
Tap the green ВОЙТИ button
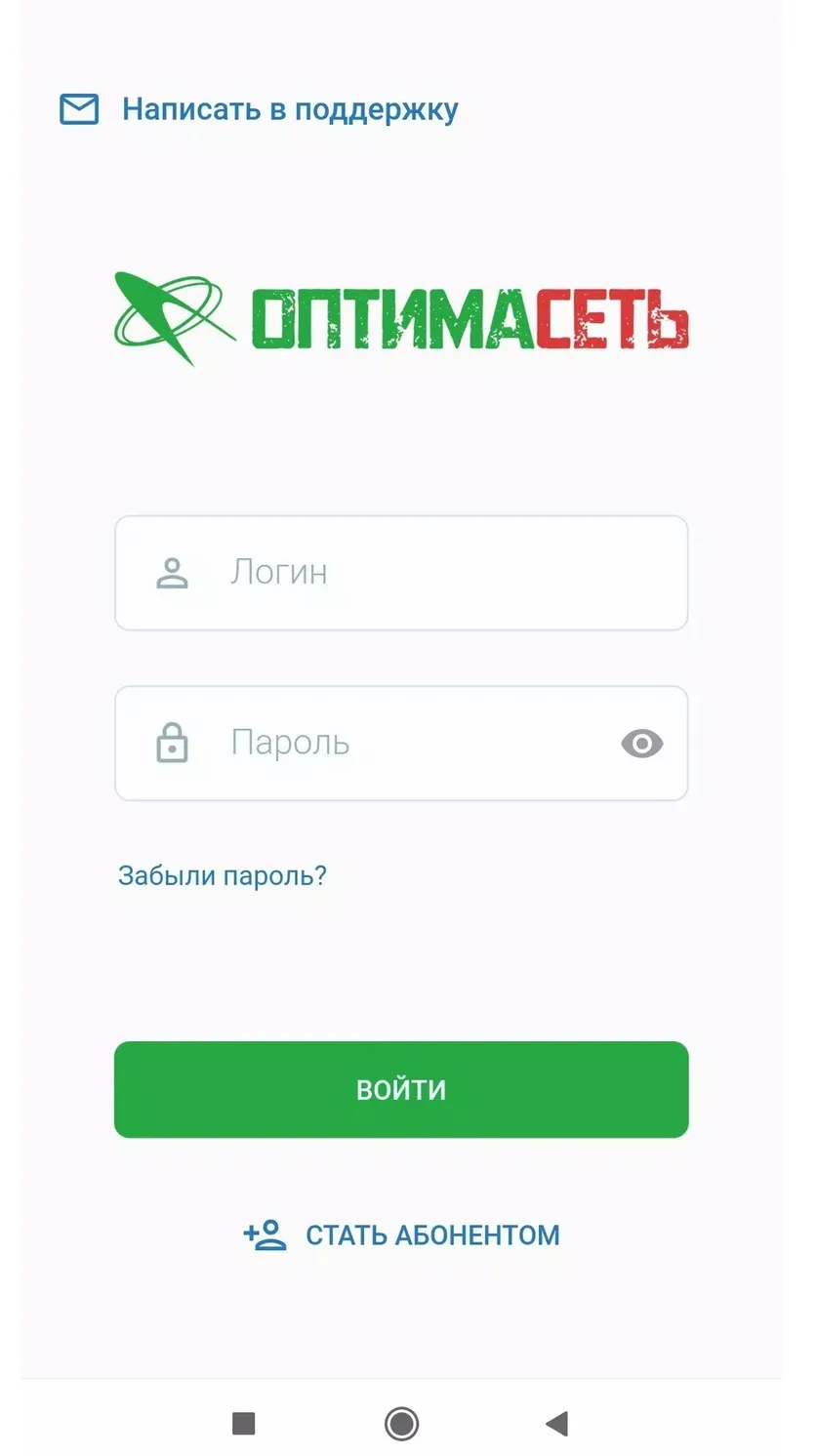[x=401, y=1089]
